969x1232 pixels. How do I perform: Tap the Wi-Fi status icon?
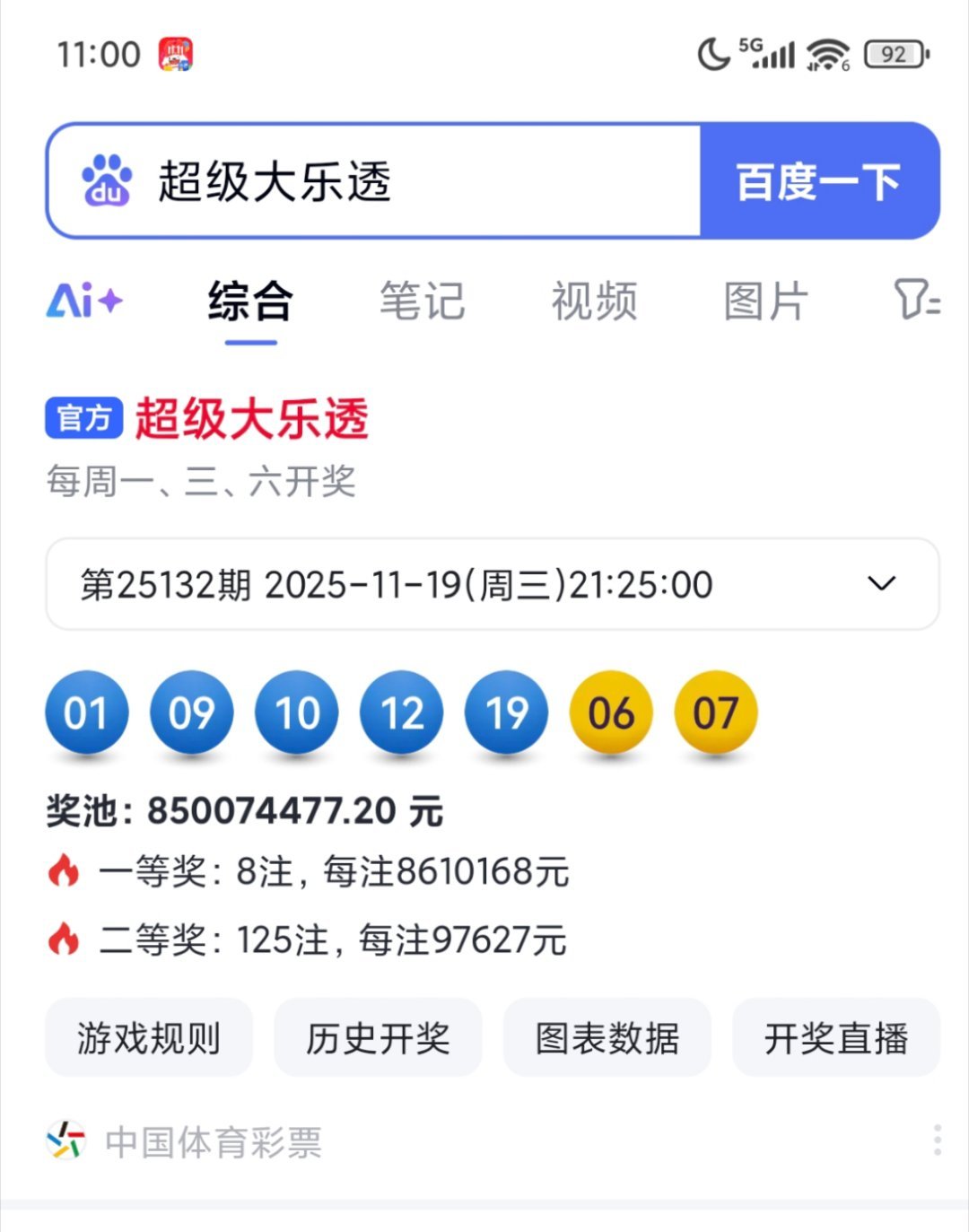[x=826, y=53]
